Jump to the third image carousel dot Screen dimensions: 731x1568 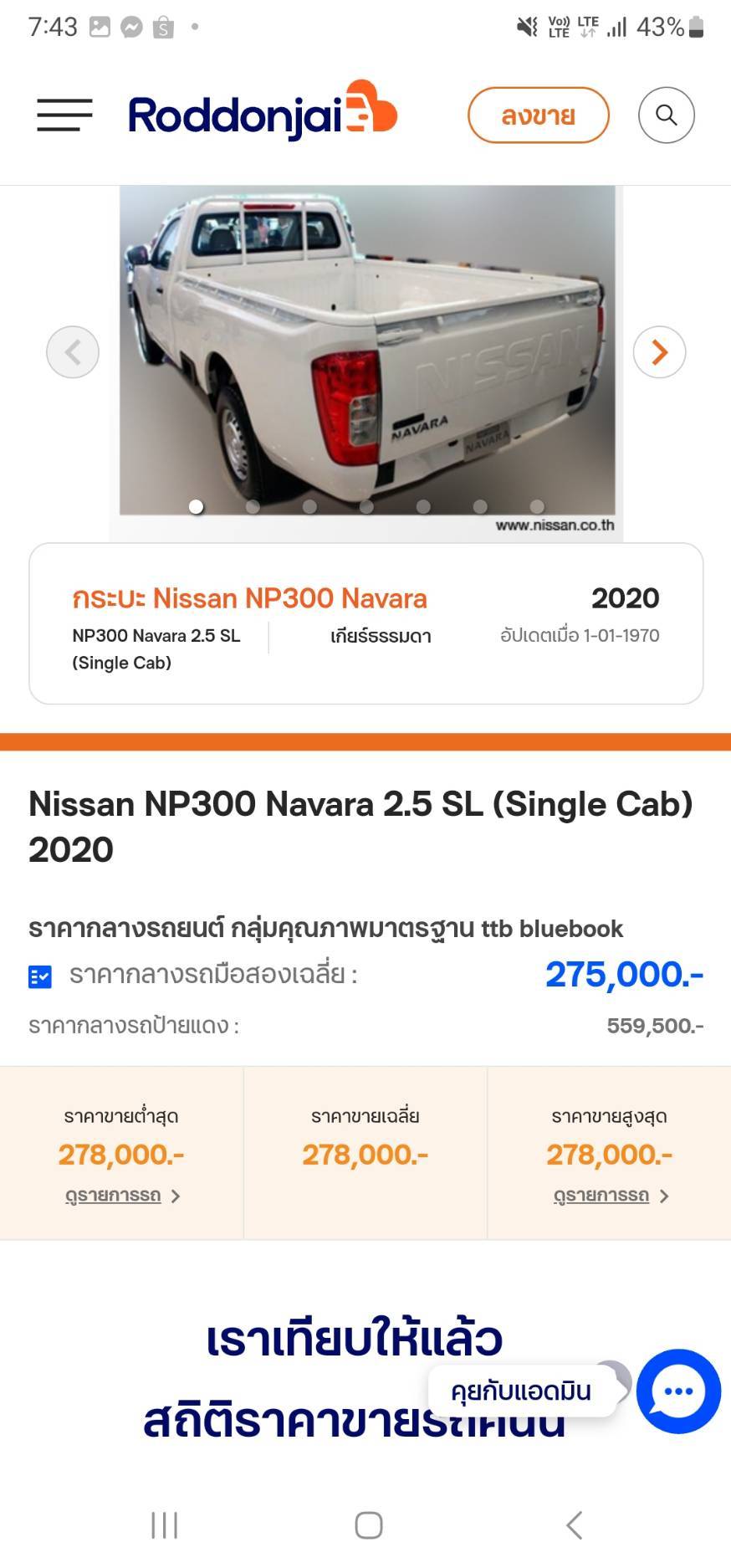(309, 507)
